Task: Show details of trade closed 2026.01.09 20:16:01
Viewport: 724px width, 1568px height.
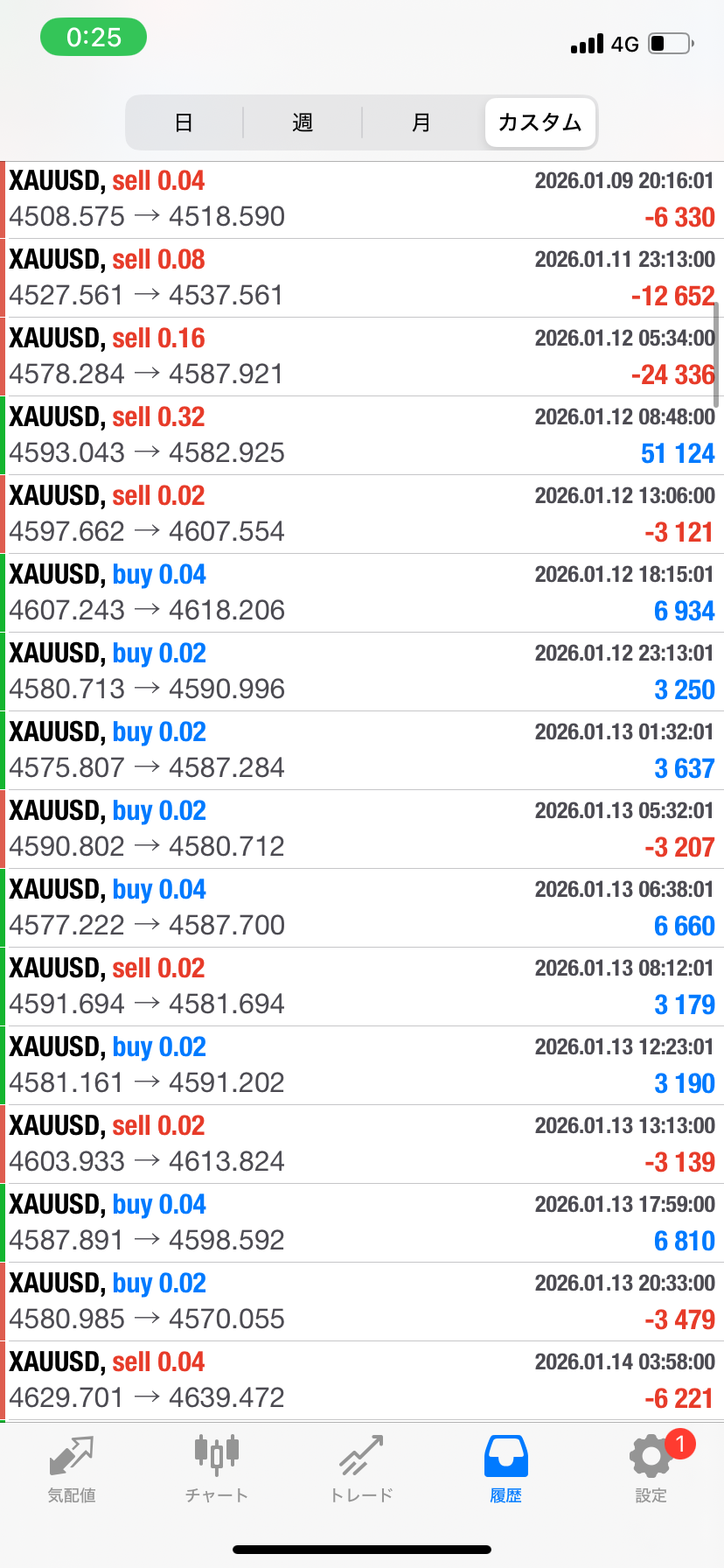Action: 362,199
